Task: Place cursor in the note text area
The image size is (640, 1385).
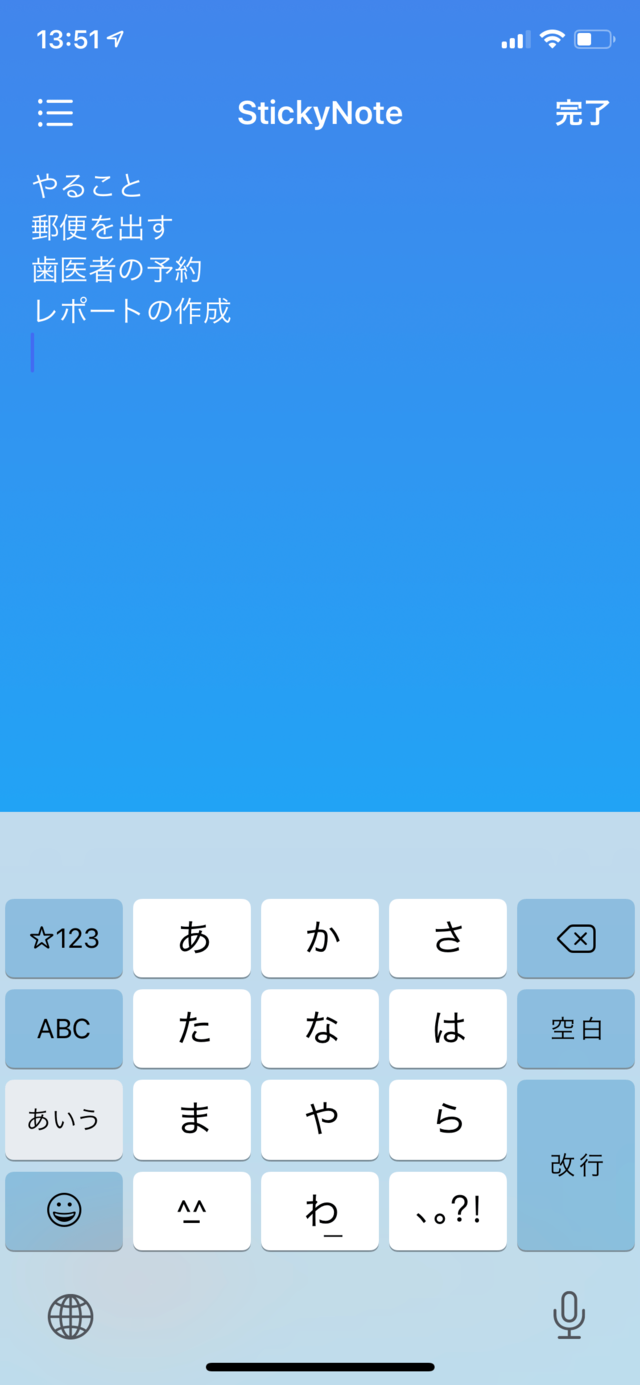Action: point(320,480)
